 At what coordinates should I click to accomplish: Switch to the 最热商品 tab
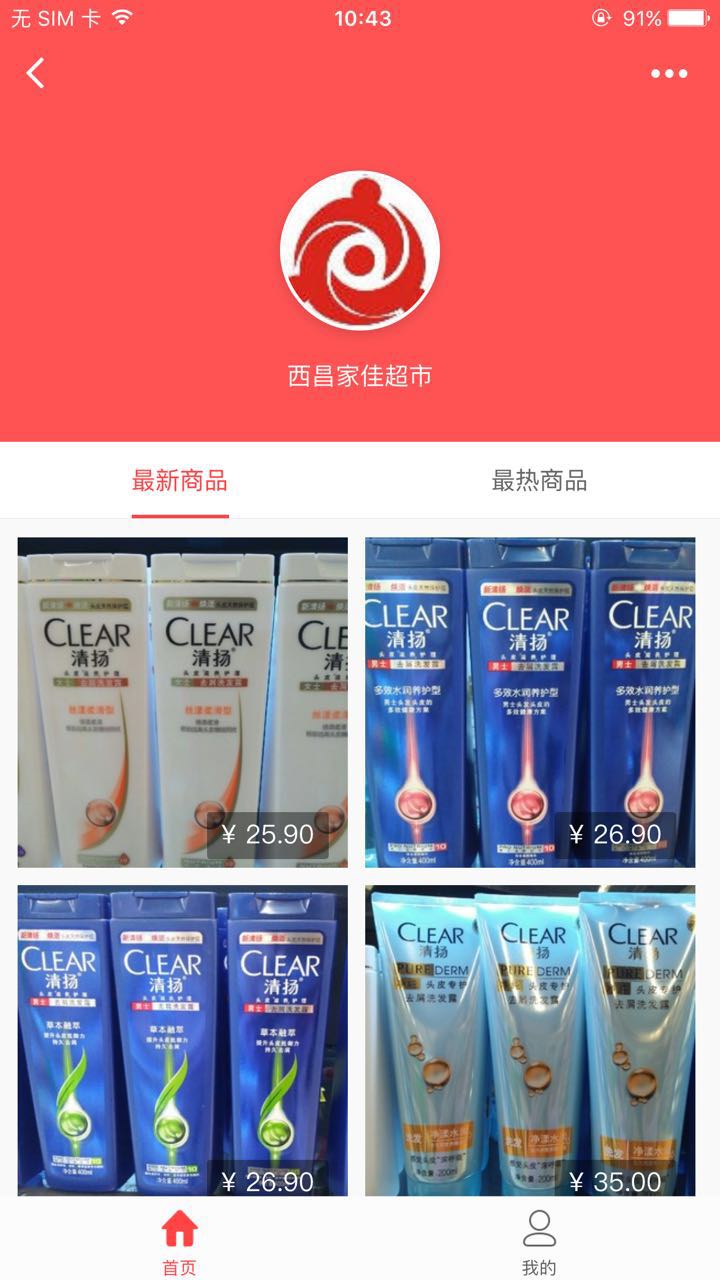point(539,481)
